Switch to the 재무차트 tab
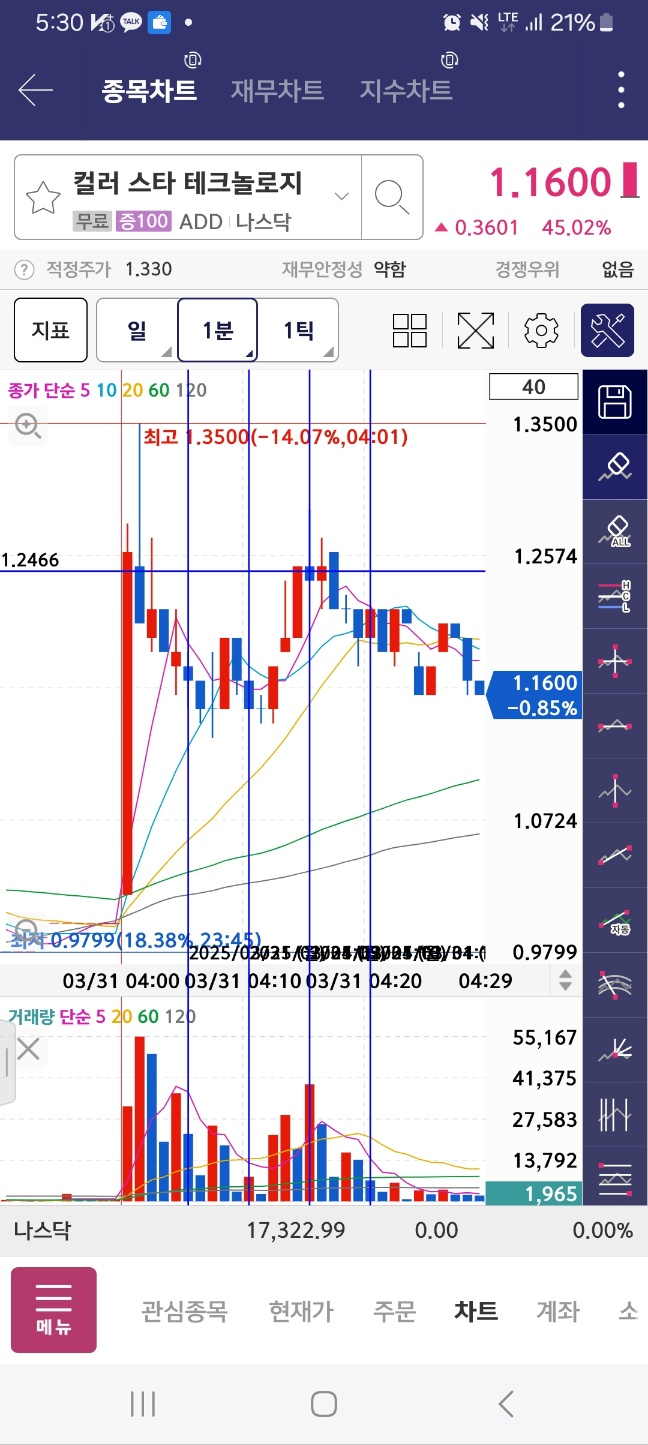This screenshot has width=648, height=1445. pos(277,91)
